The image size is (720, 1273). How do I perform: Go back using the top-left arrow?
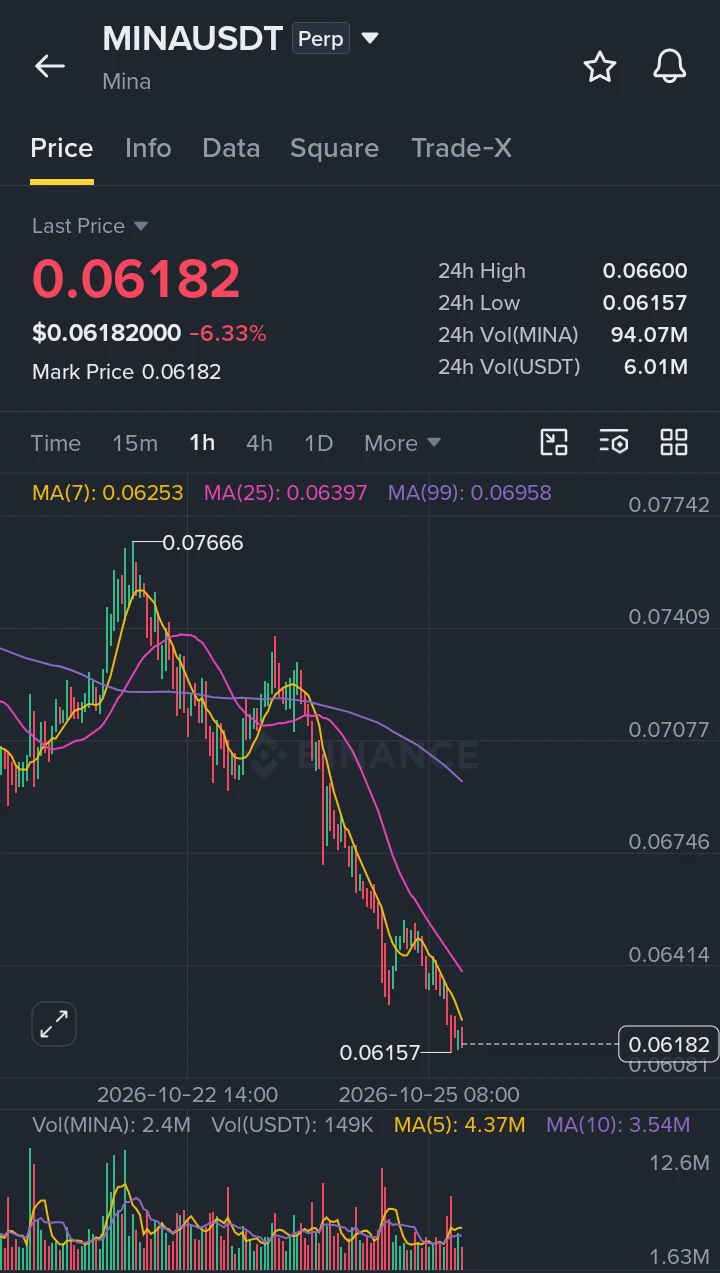tap(49, 66)
